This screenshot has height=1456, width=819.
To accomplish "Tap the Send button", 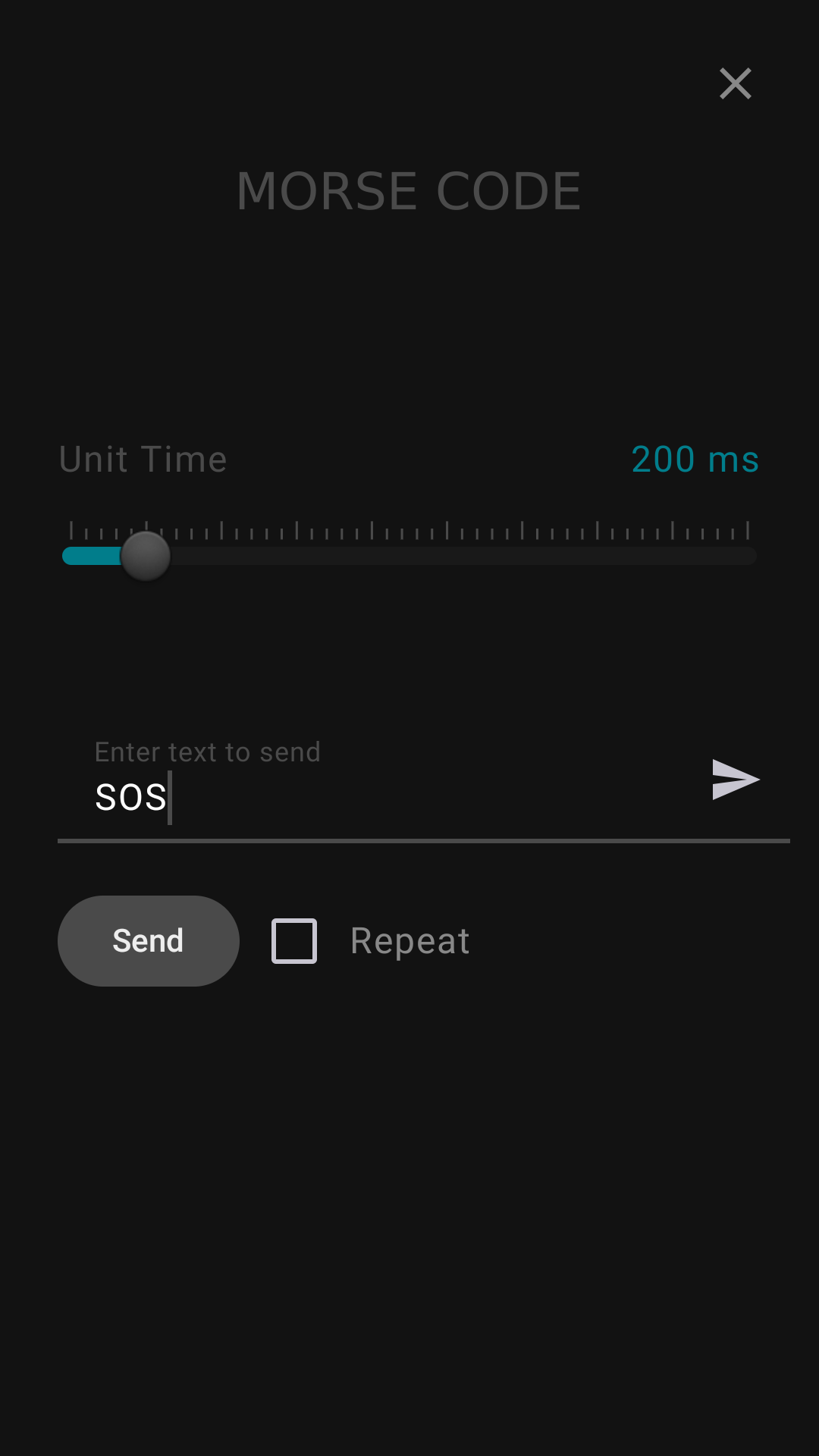I will click(149, 941).
